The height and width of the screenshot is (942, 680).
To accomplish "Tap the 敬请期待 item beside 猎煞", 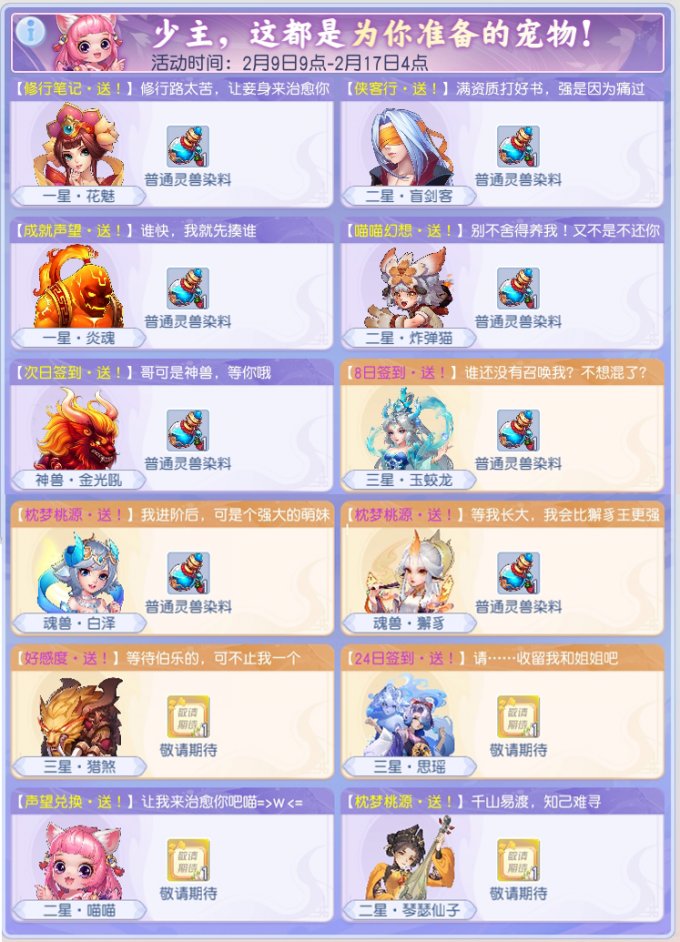I will [x=188, y=716].
